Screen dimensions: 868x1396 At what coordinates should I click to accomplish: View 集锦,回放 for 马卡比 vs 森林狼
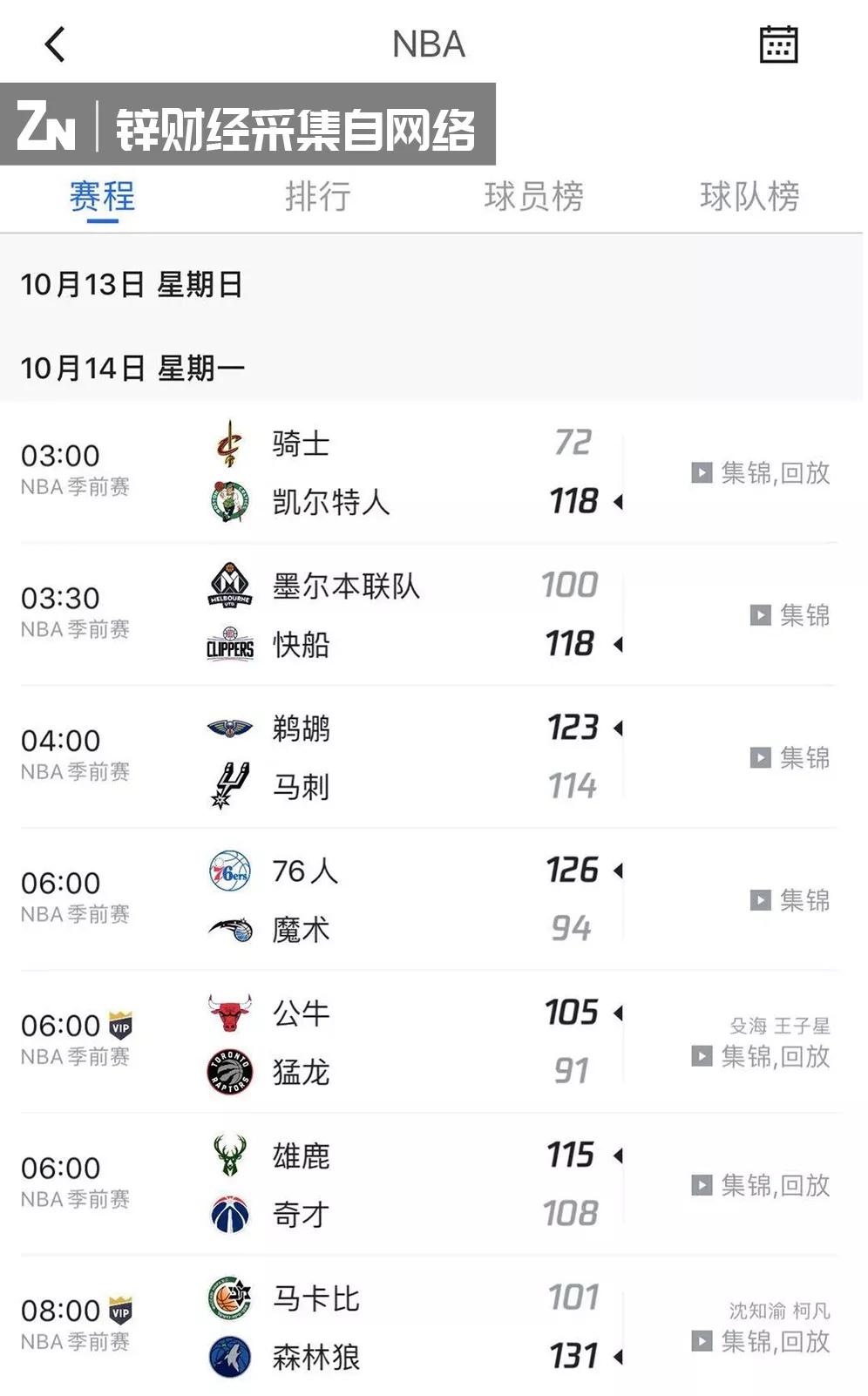(761, 1342)
